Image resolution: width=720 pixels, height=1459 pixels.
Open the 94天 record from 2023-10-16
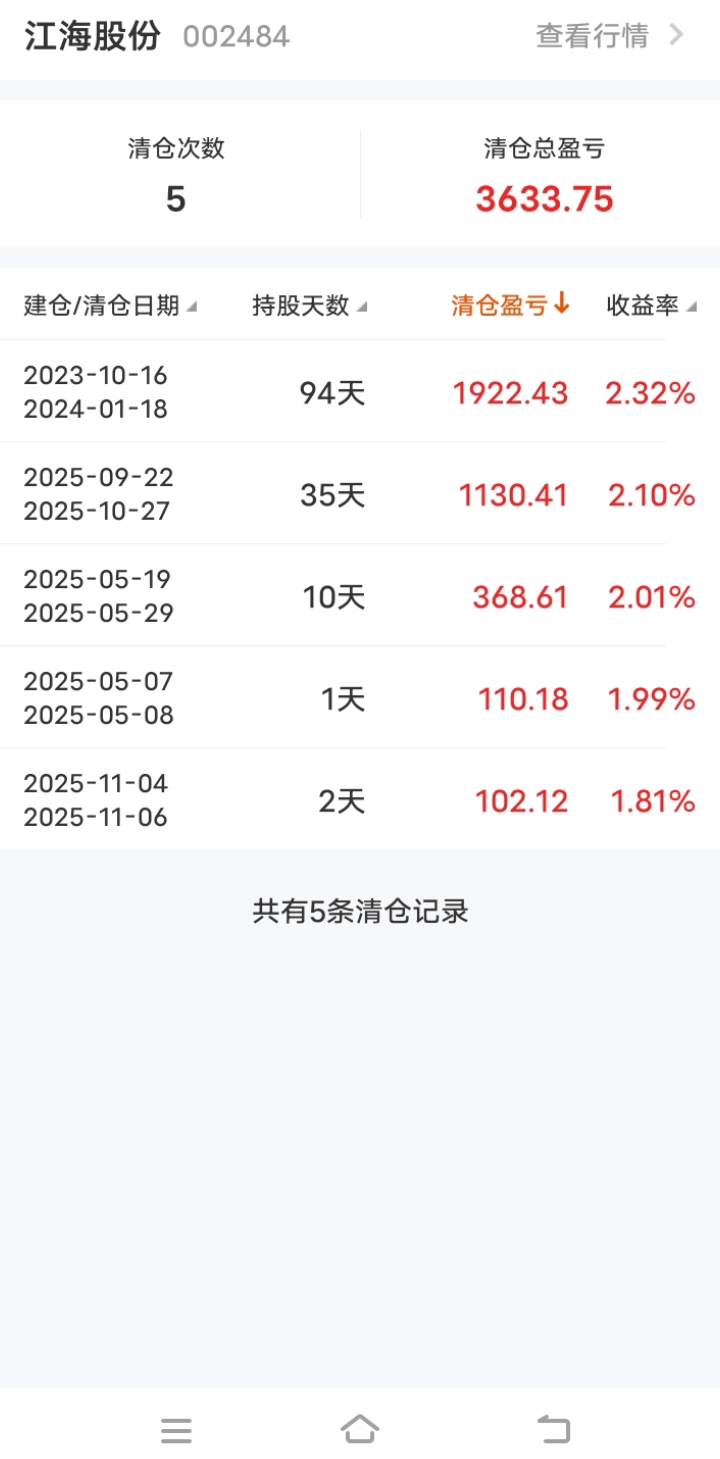pos(360,392)
